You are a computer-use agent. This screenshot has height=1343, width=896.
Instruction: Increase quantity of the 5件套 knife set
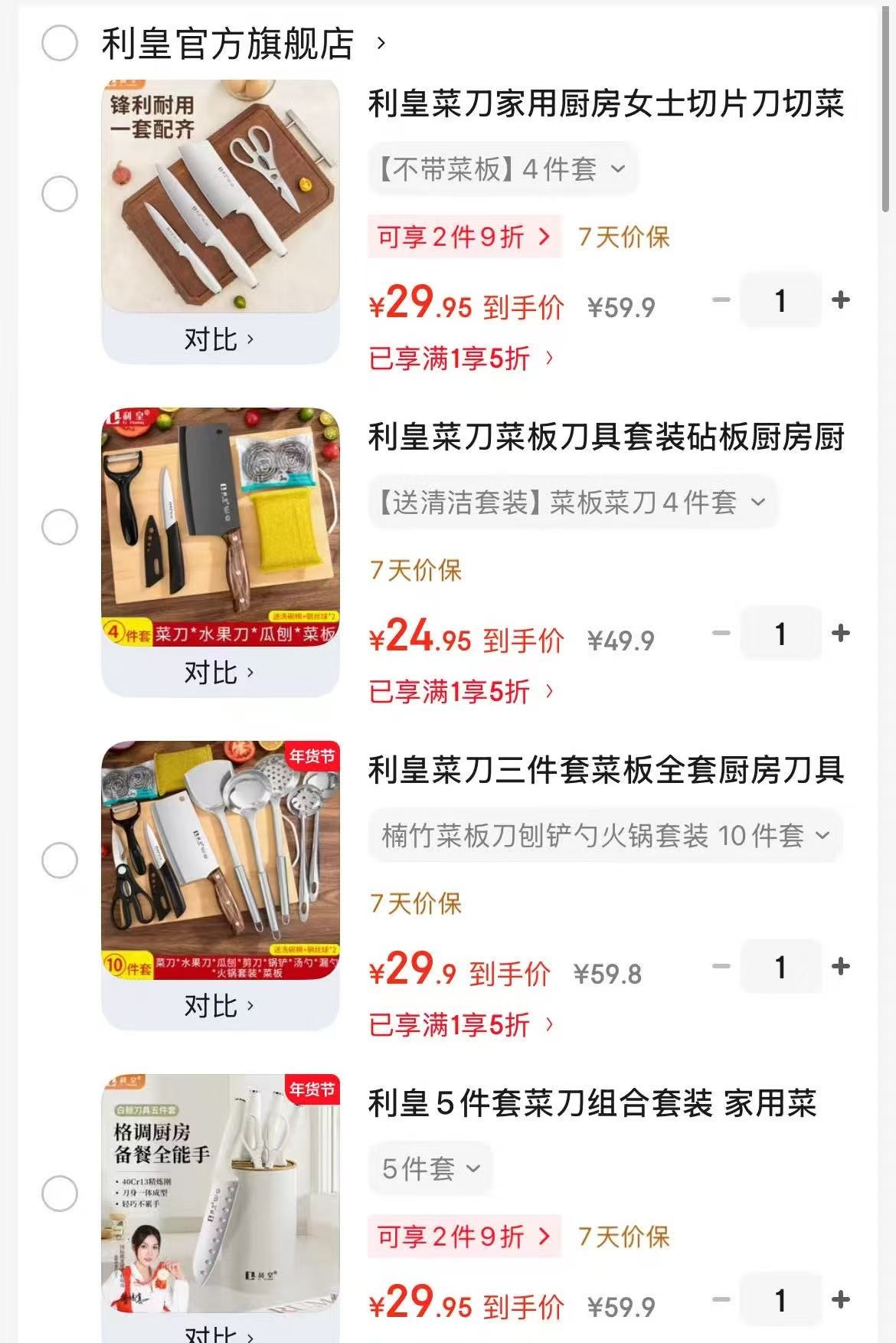(841, 1300)
